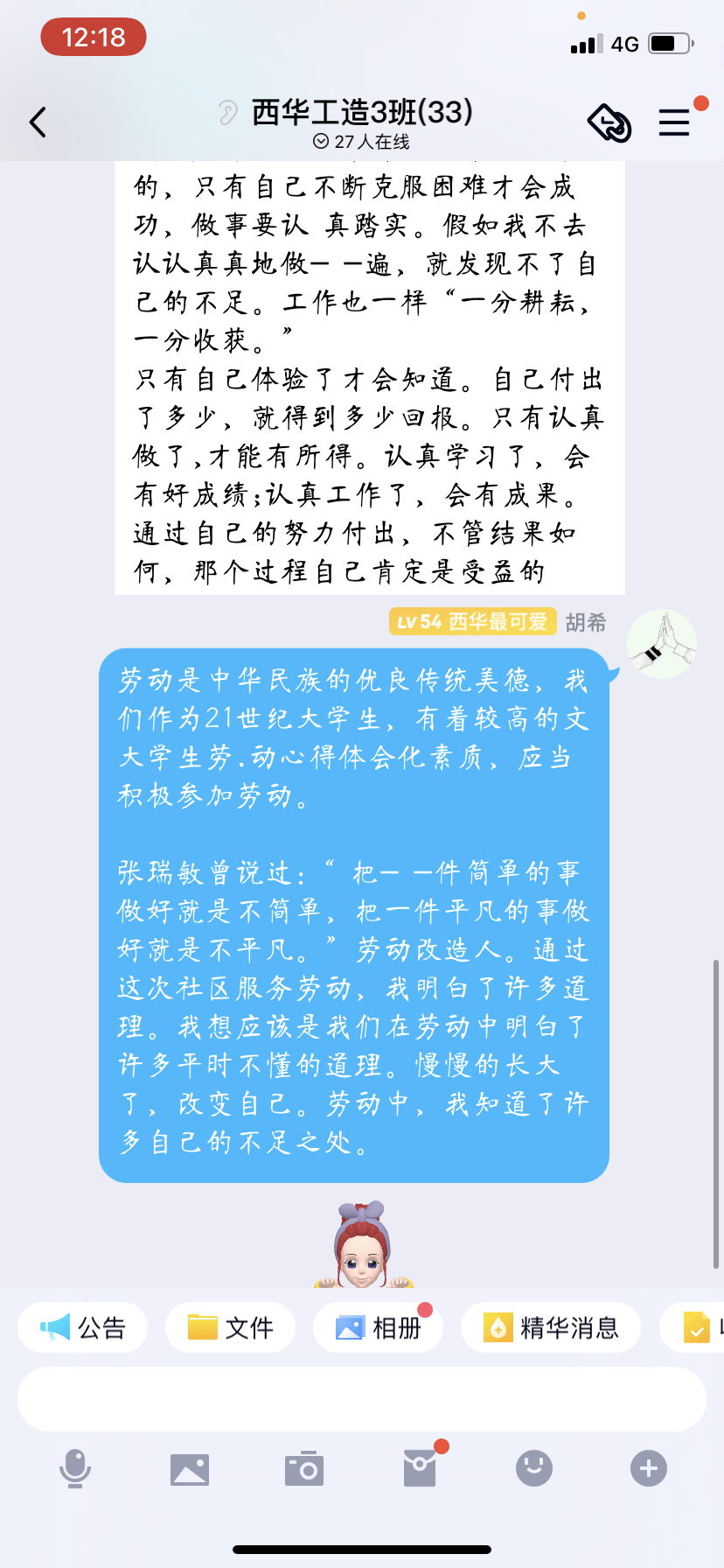Screen dimensions: 724x1568
Task: Go back from the group chat
Action: click(38, 122)
